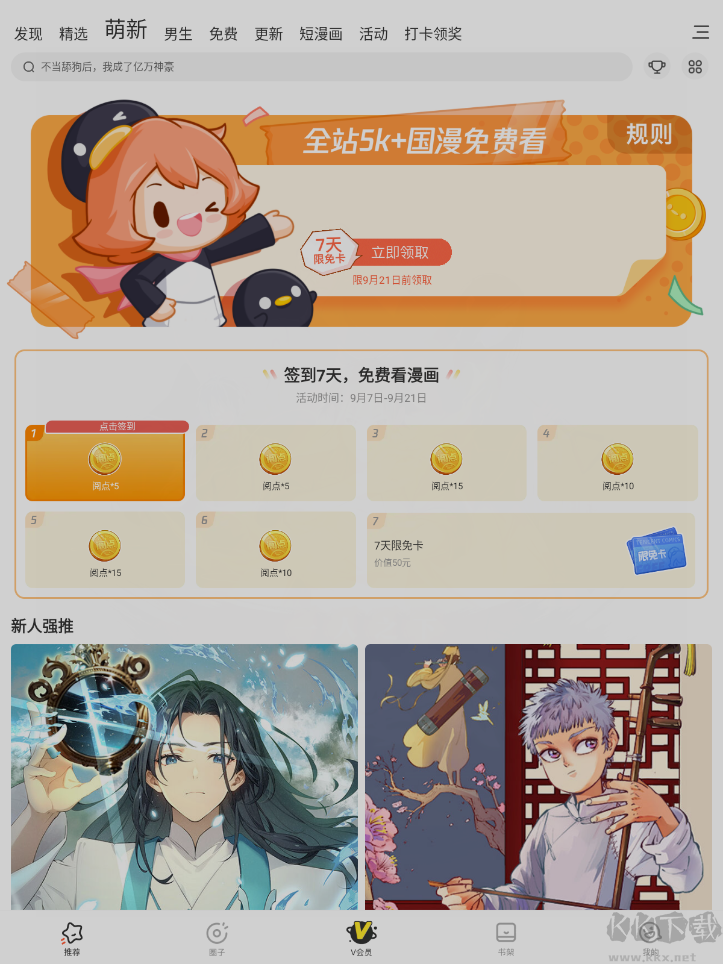
Task: Go to the 免费 tab
Action: [223, 34]
